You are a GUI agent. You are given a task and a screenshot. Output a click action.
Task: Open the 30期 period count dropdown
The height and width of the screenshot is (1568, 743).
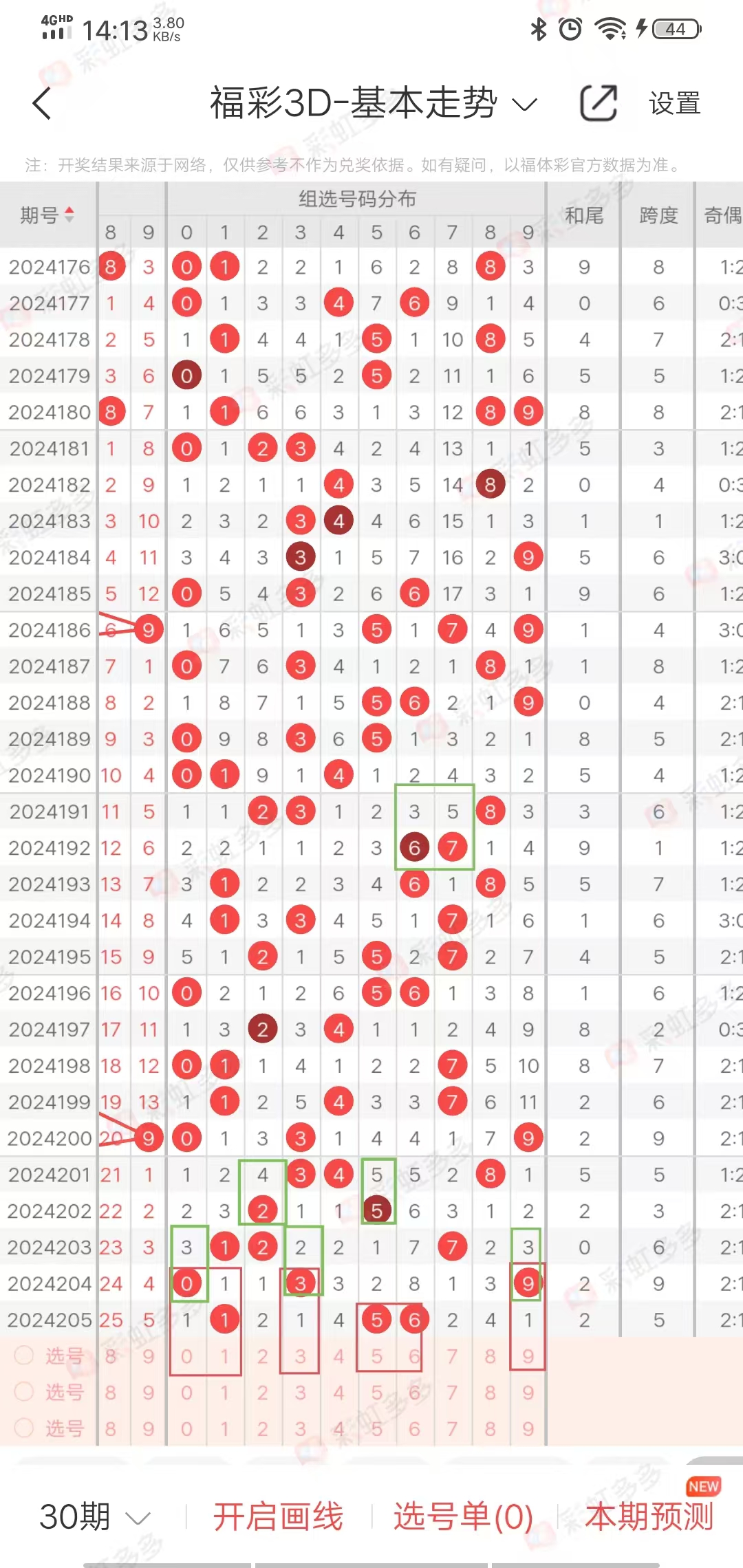coord(94,1517)
